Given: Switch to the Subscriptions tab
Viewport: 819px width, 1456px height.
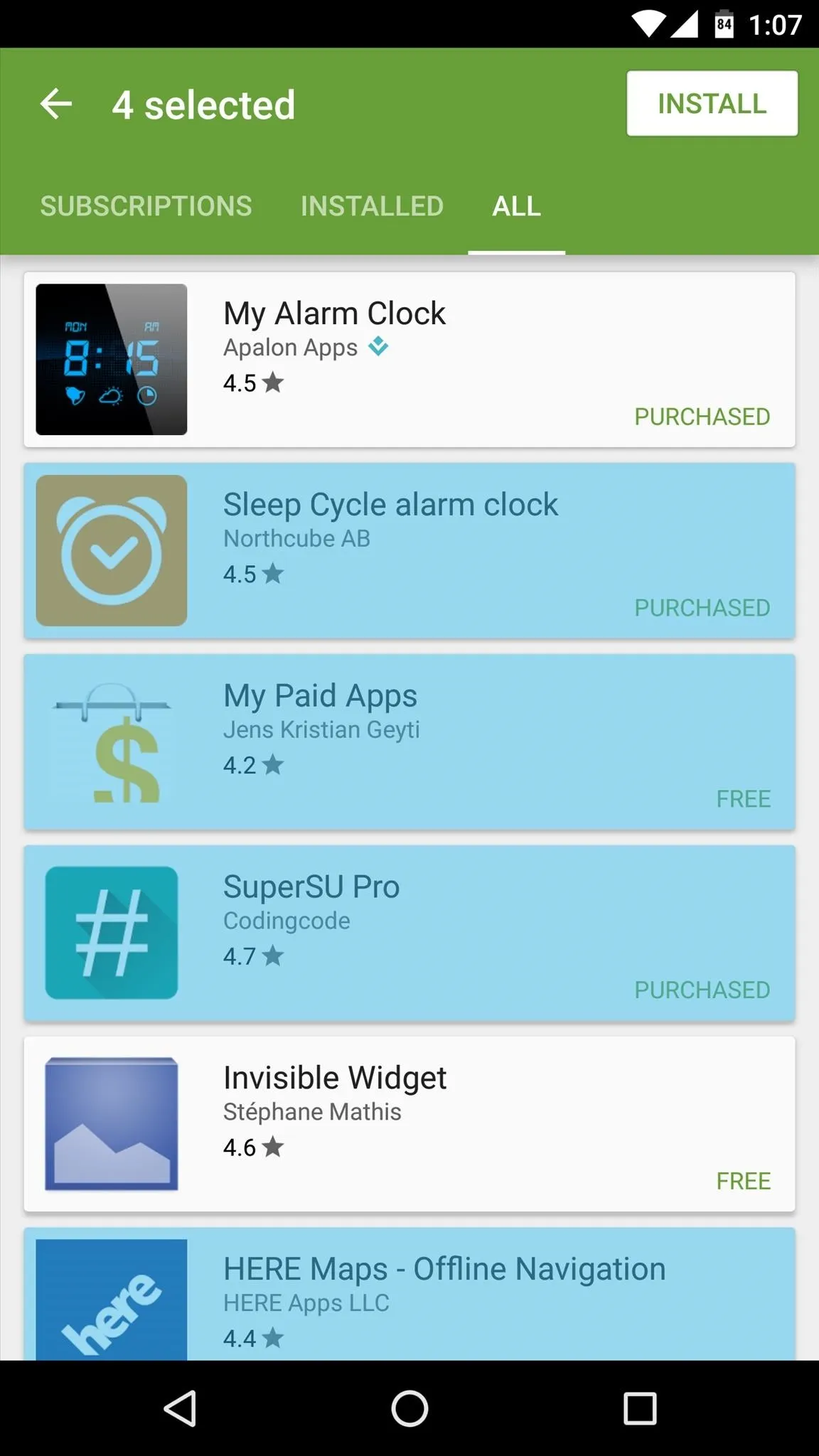Looking at the screenshot, I should [x=146, y=206].
